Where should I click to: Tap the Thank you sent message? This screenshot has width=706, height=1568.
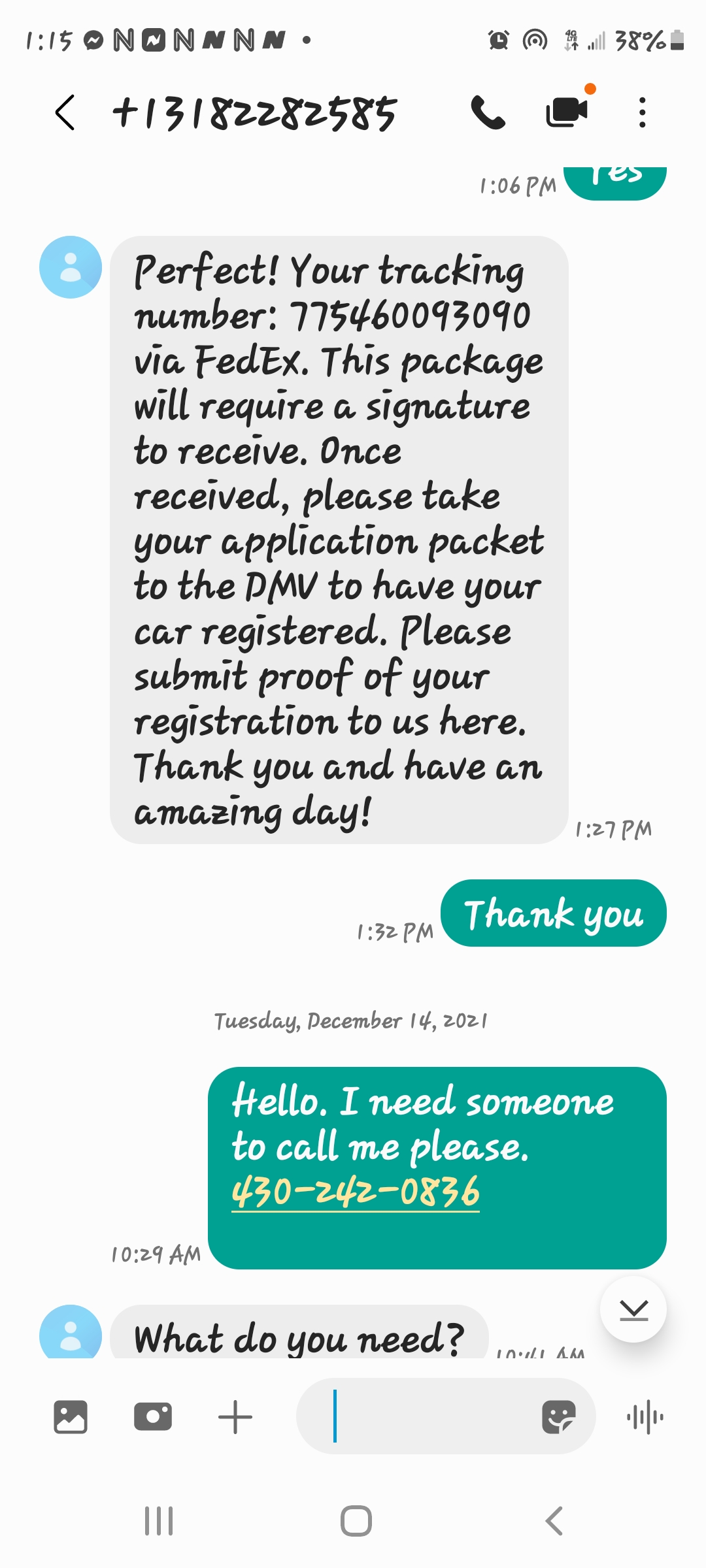(553, 913)
